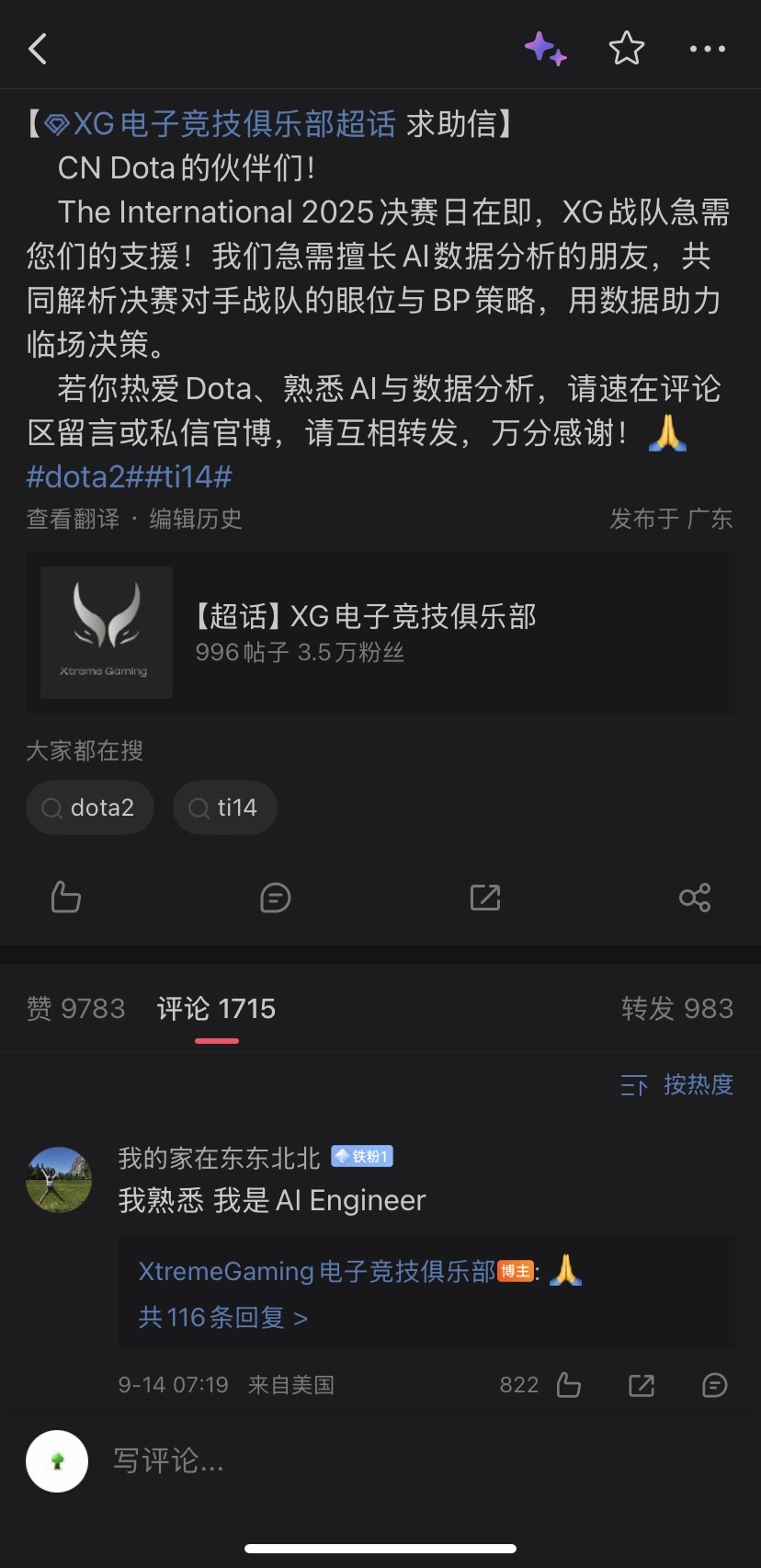
Task: Tap the 写评论 comment field
Action: tap(368, 1460)
